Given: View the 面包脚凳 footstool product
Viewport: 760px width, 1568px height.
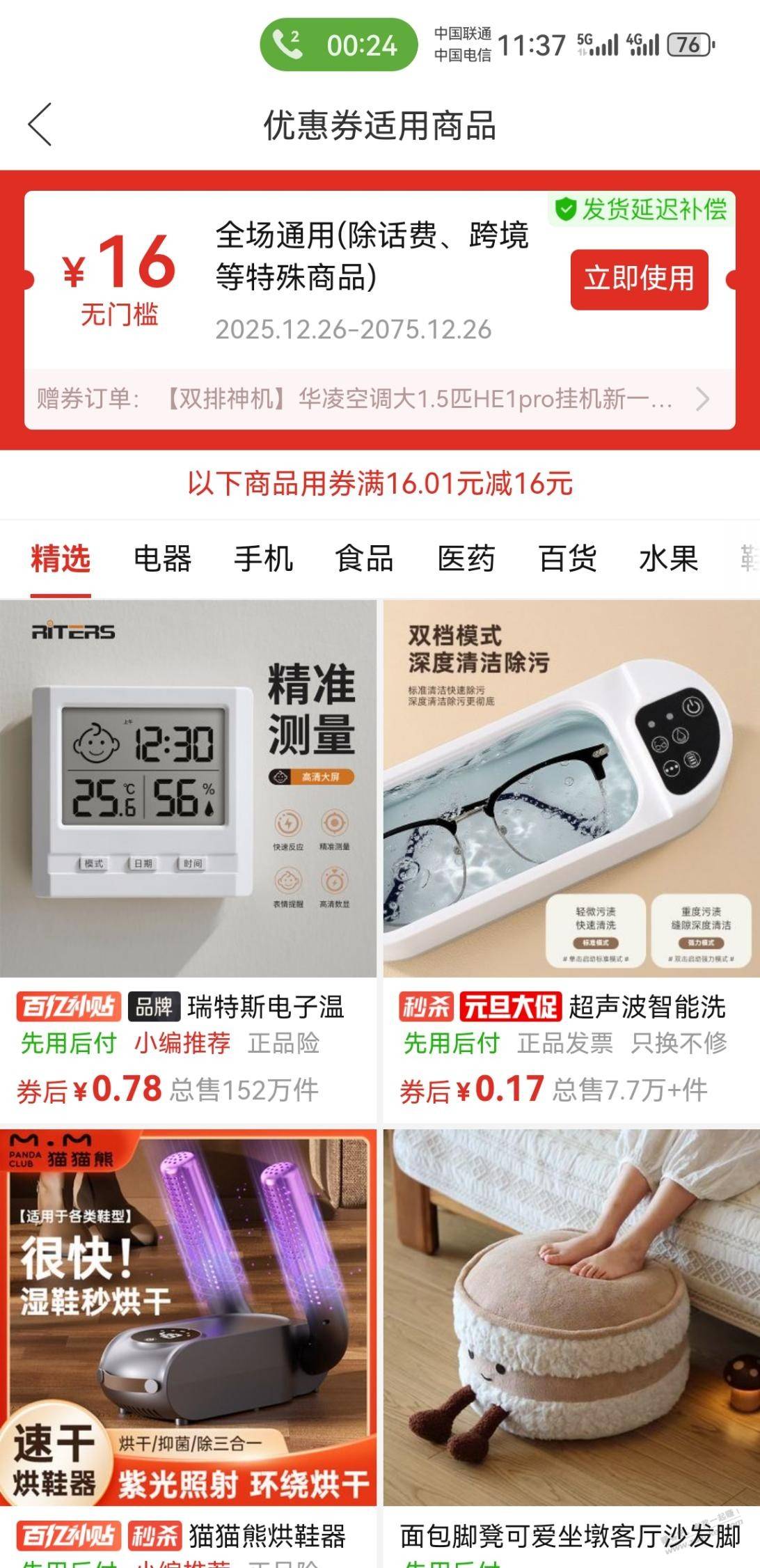Looking at the screenshot, I should pos(571,1316).
